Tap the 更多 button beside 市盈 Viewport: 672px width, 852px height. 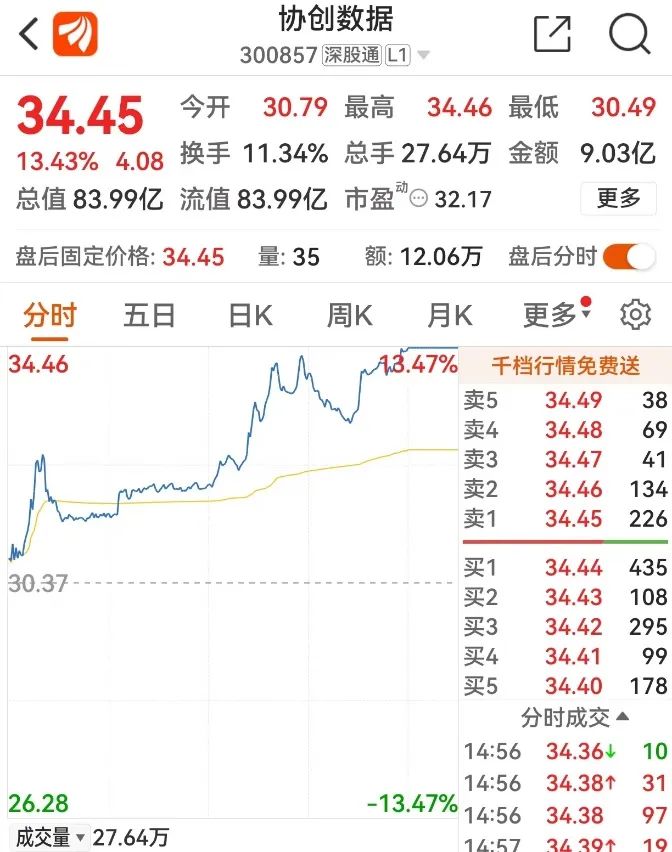618,199
